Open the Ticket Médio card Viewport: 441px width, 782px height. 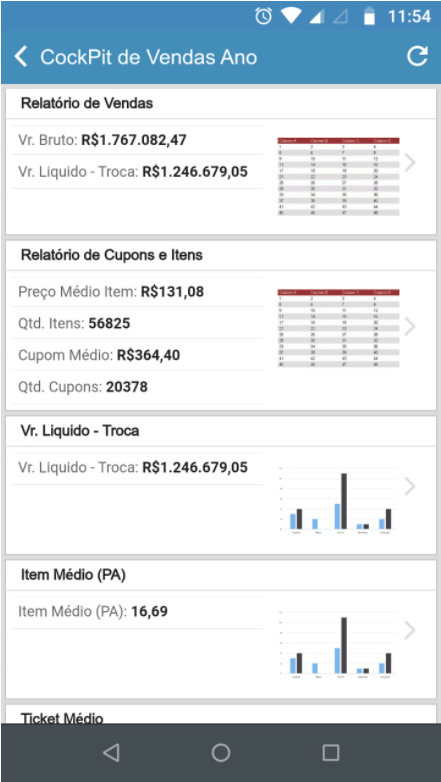pos(220,714)
